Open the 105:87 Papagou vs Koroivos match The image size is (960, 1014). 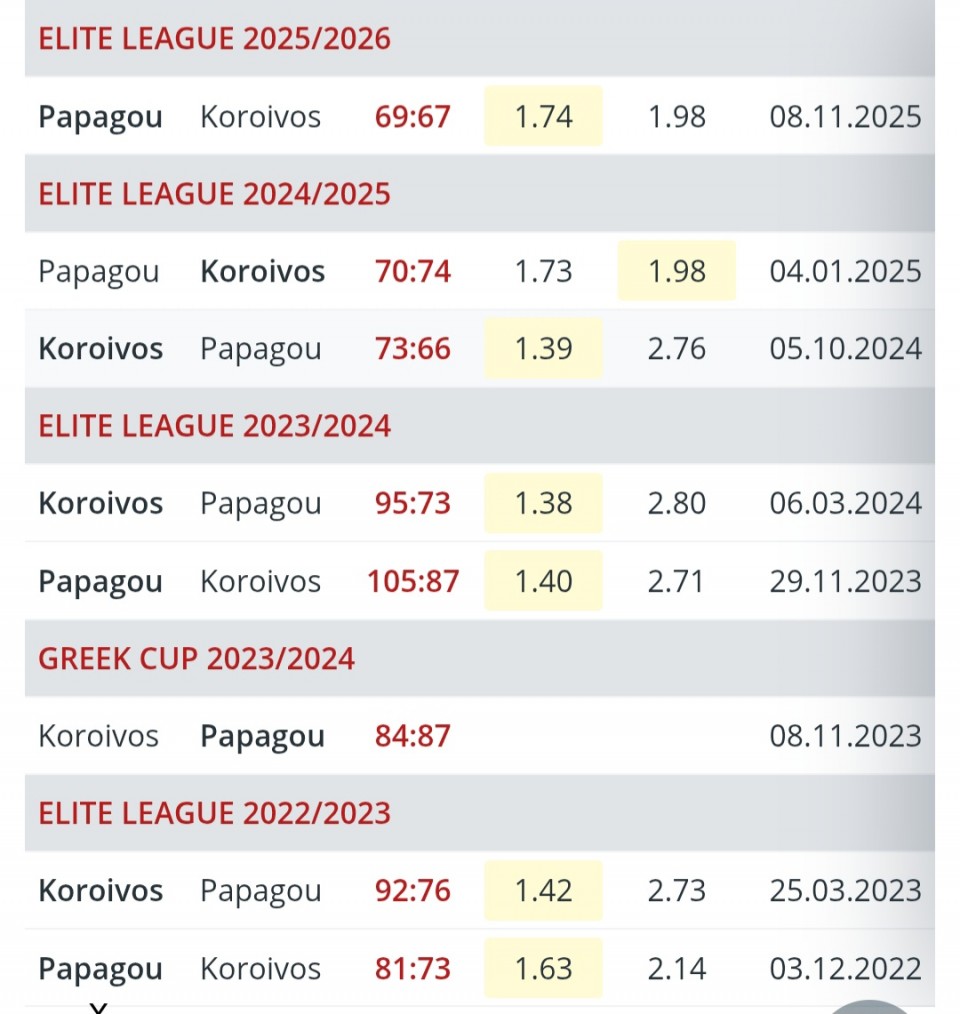tap(413, 582)
